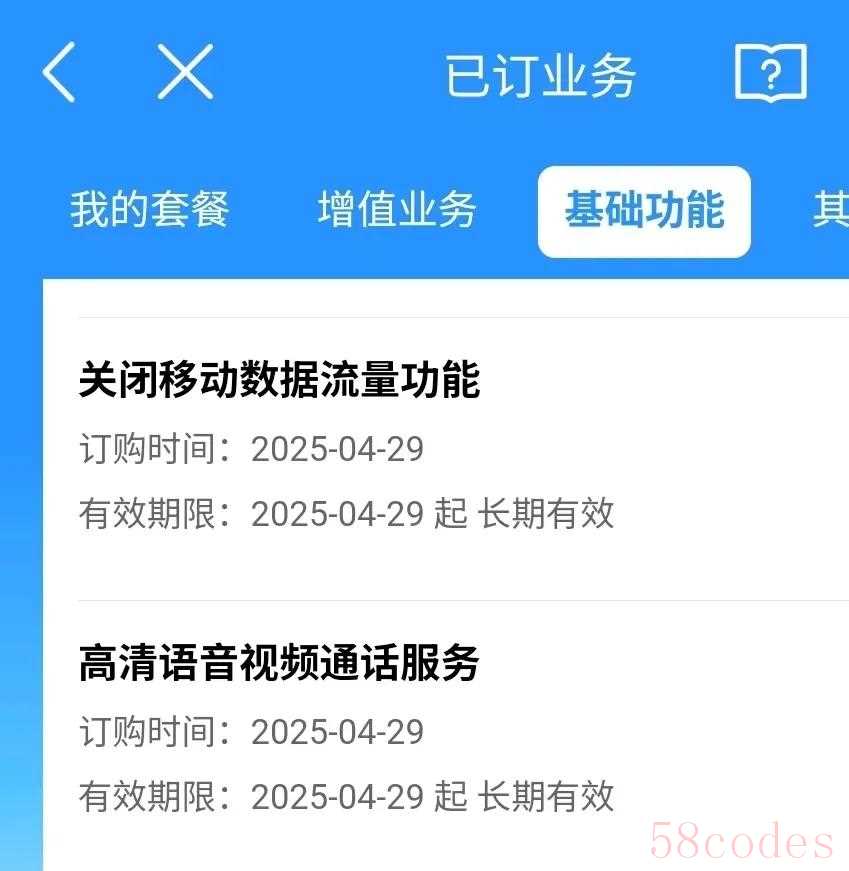Switch to the 增值业务 tab
The width and height of the screenshot is (849, 871).
point(397,211)
